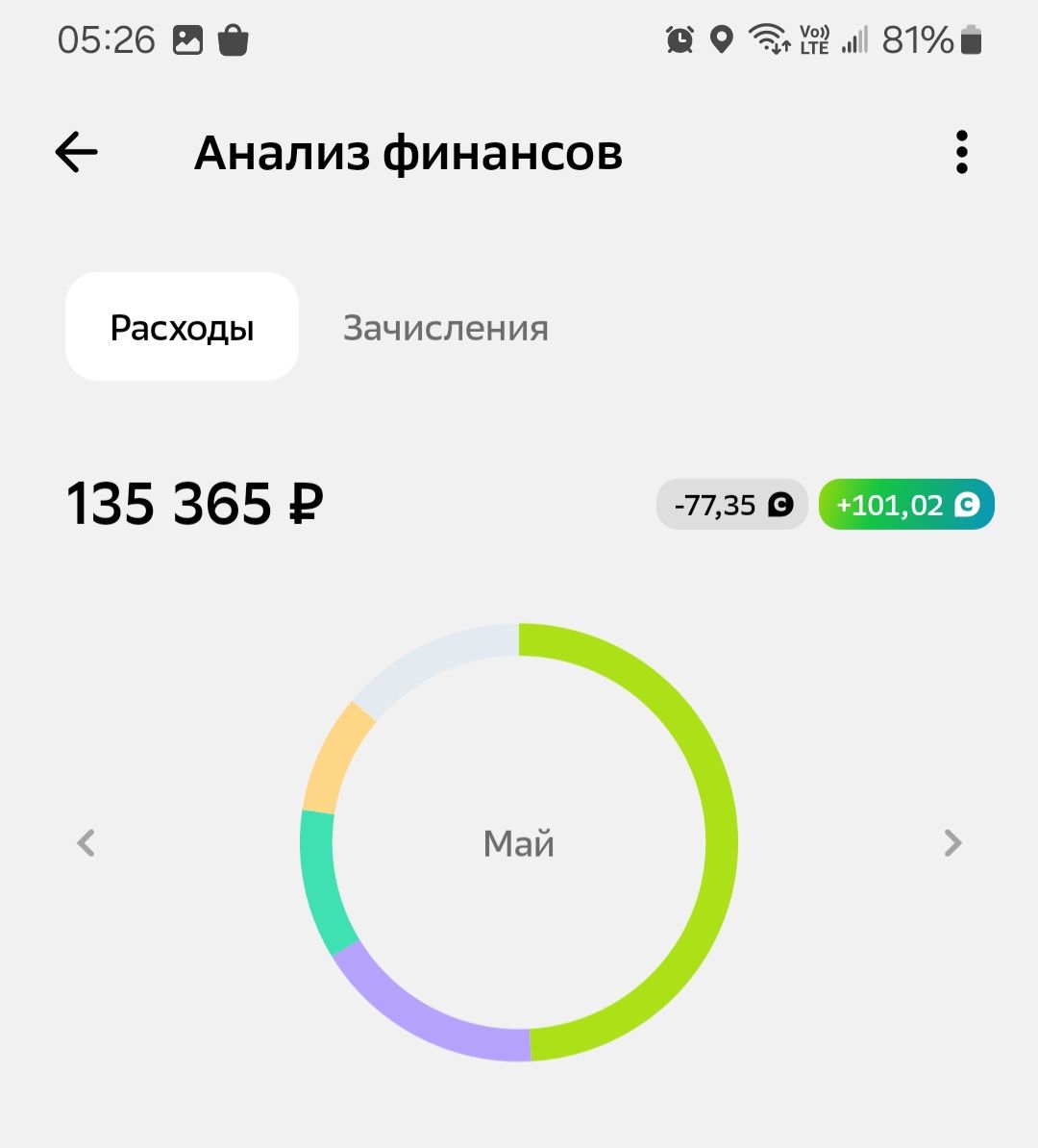This screenshot has width=1038, height=1148.
Task: Select the Расходы tab
Action: pyautogui.click(x=182, y=327)
